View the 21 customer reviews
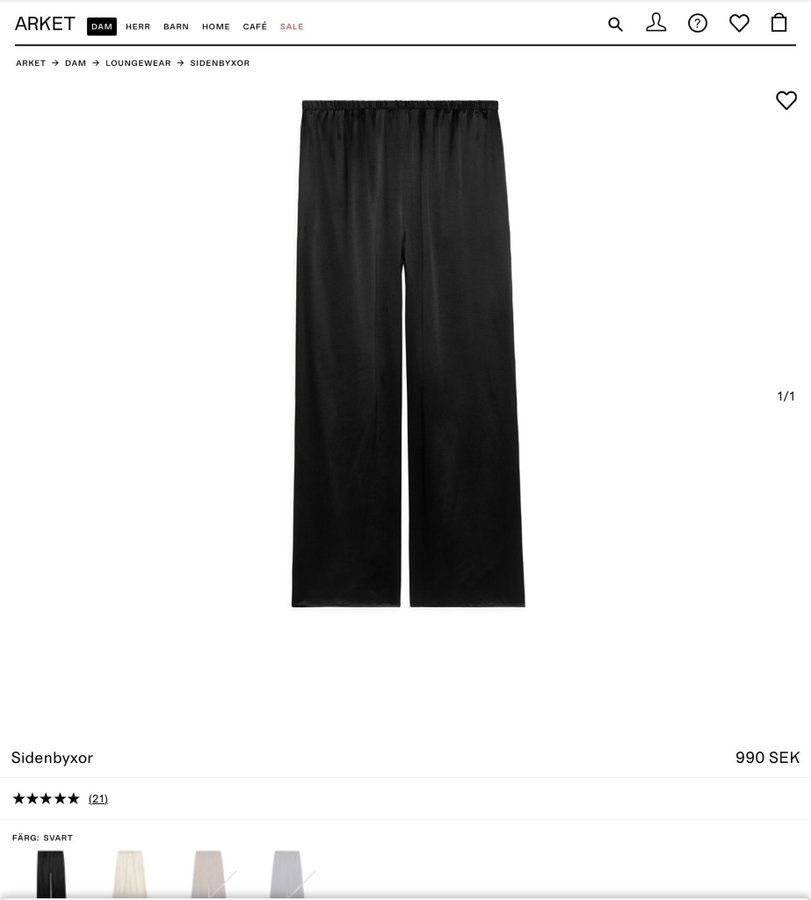 point(98,798)
